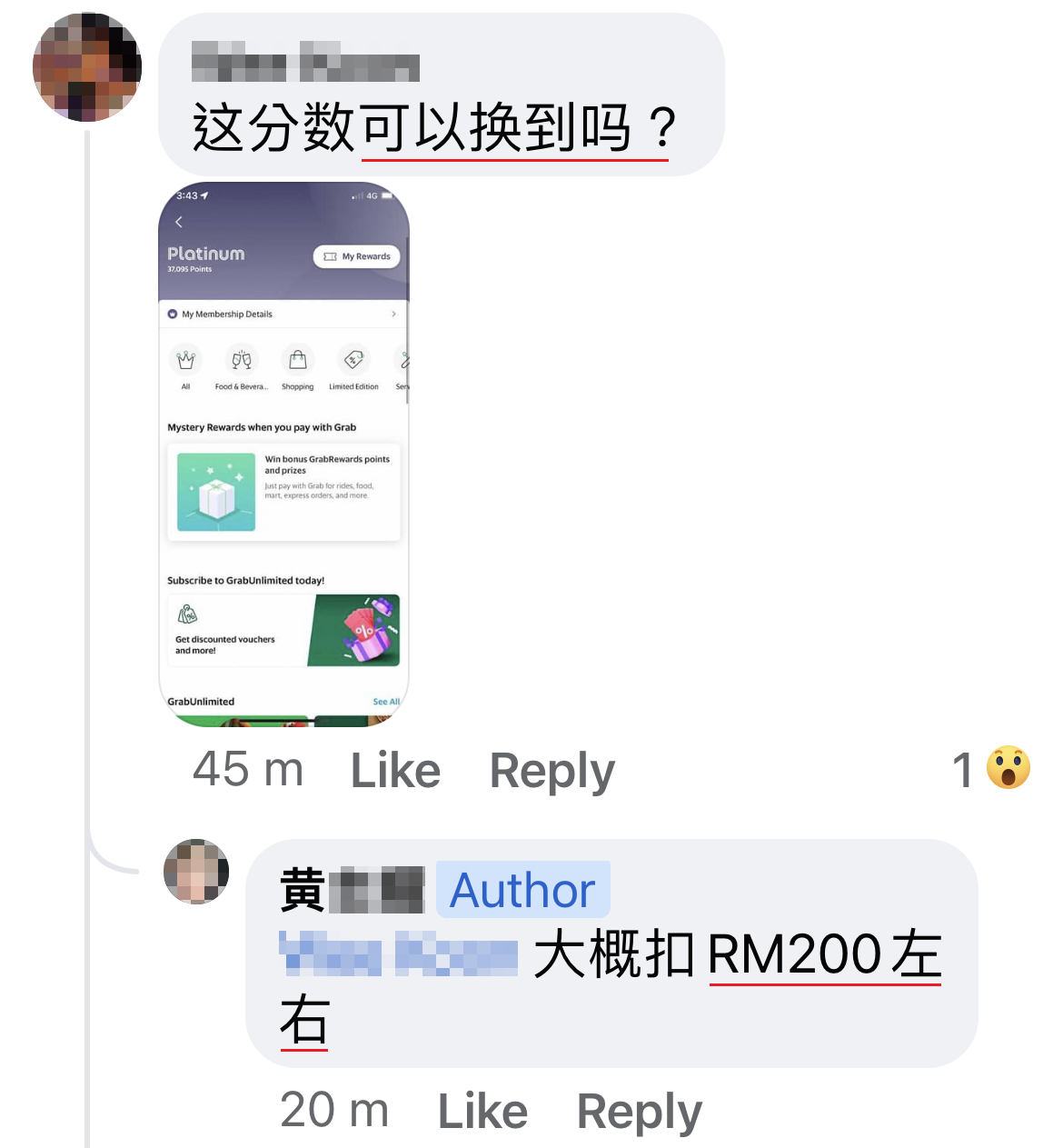Like the Author's reply from 20 m ago
1063x1148 pixels.
(x=482, y=1111)
